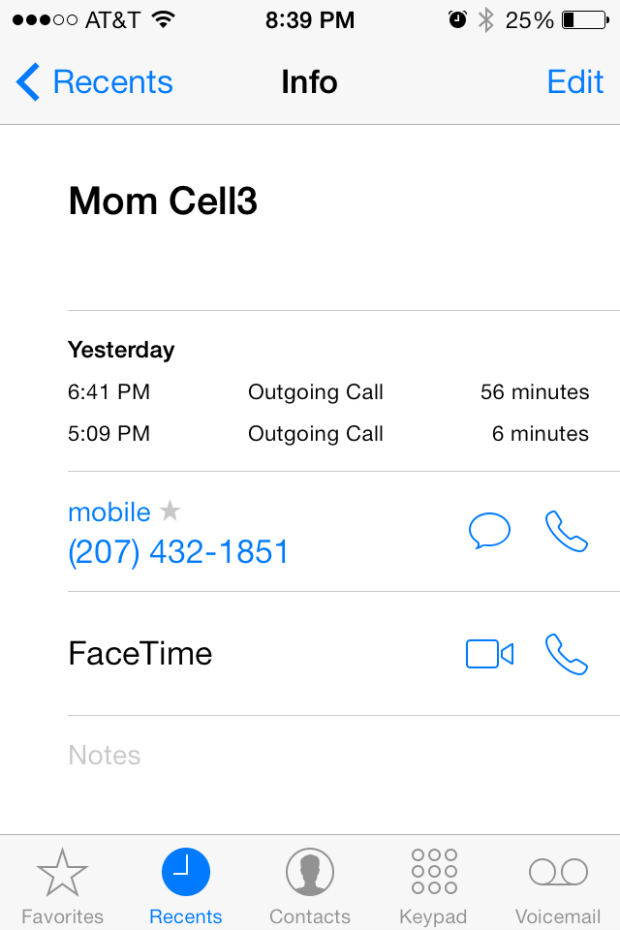Viewport: 620px width, 930px height.
Task: Start a FaceTime audio call
Action: coord(566,654)
